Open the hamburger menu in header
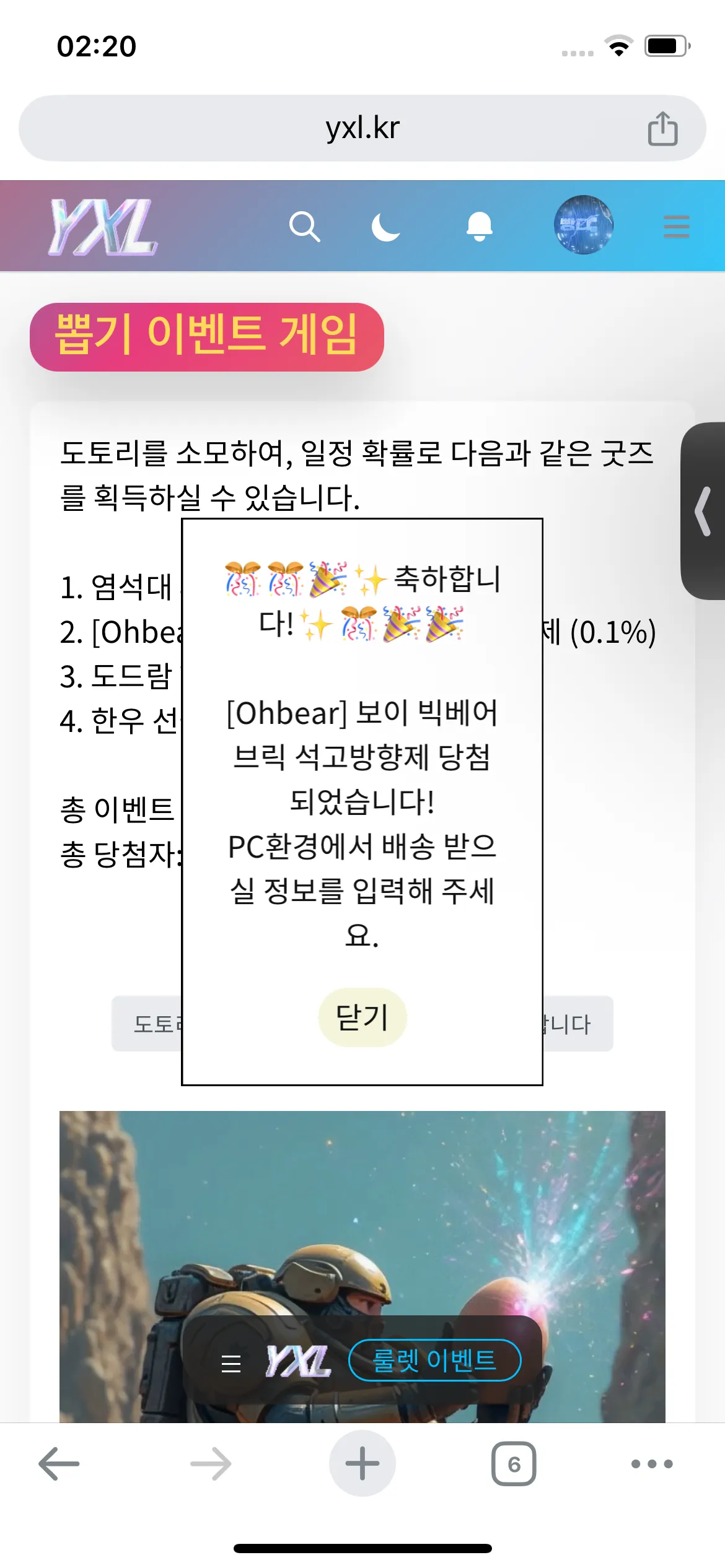Viewport: 725px width, 1568px height. [x=676, y=227]
